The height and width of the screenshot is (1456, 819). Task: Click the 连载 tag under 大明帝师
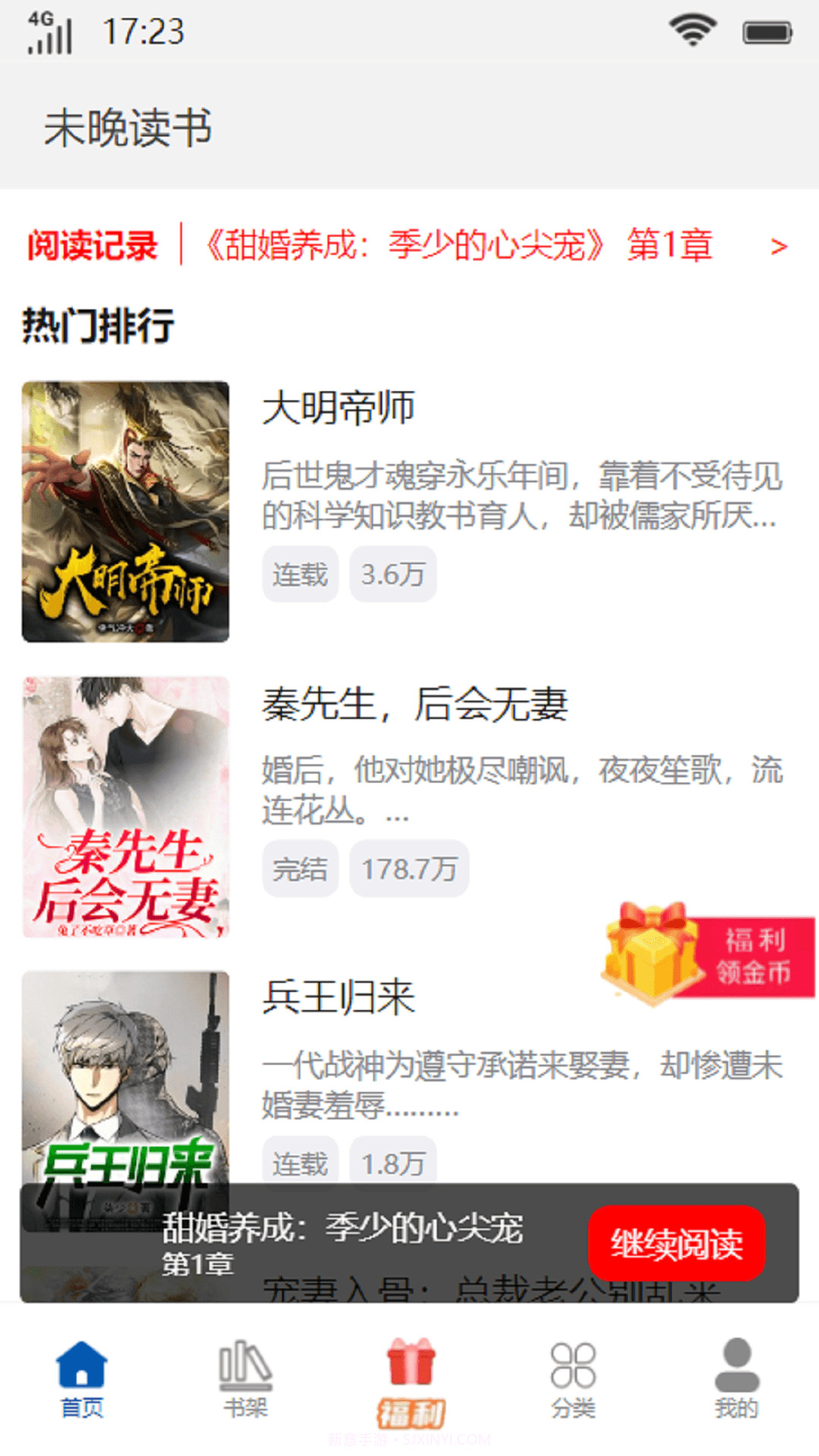(x=300, y=574)
